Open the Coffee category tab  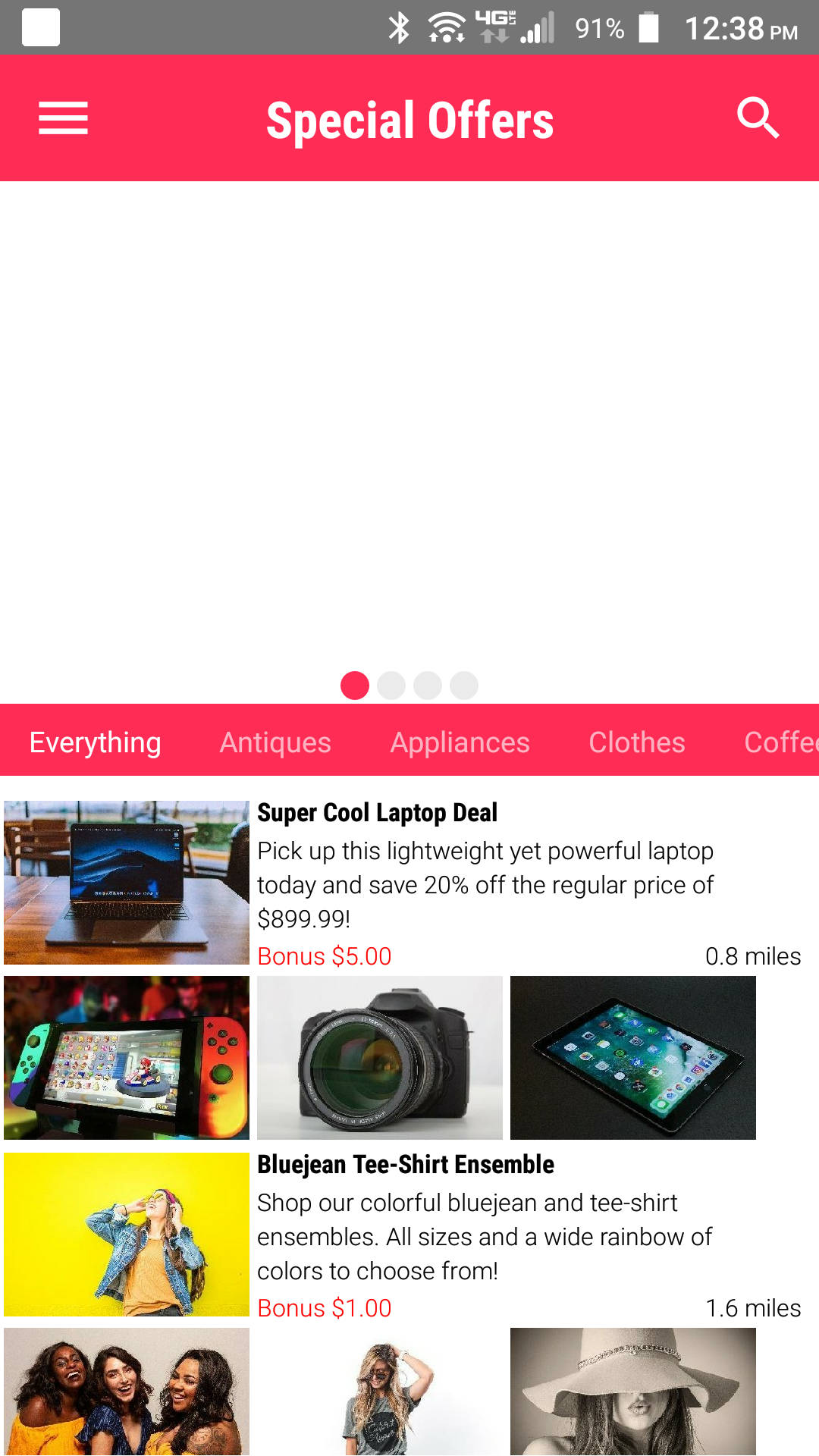pyautogui.click(x=780, y=742)
